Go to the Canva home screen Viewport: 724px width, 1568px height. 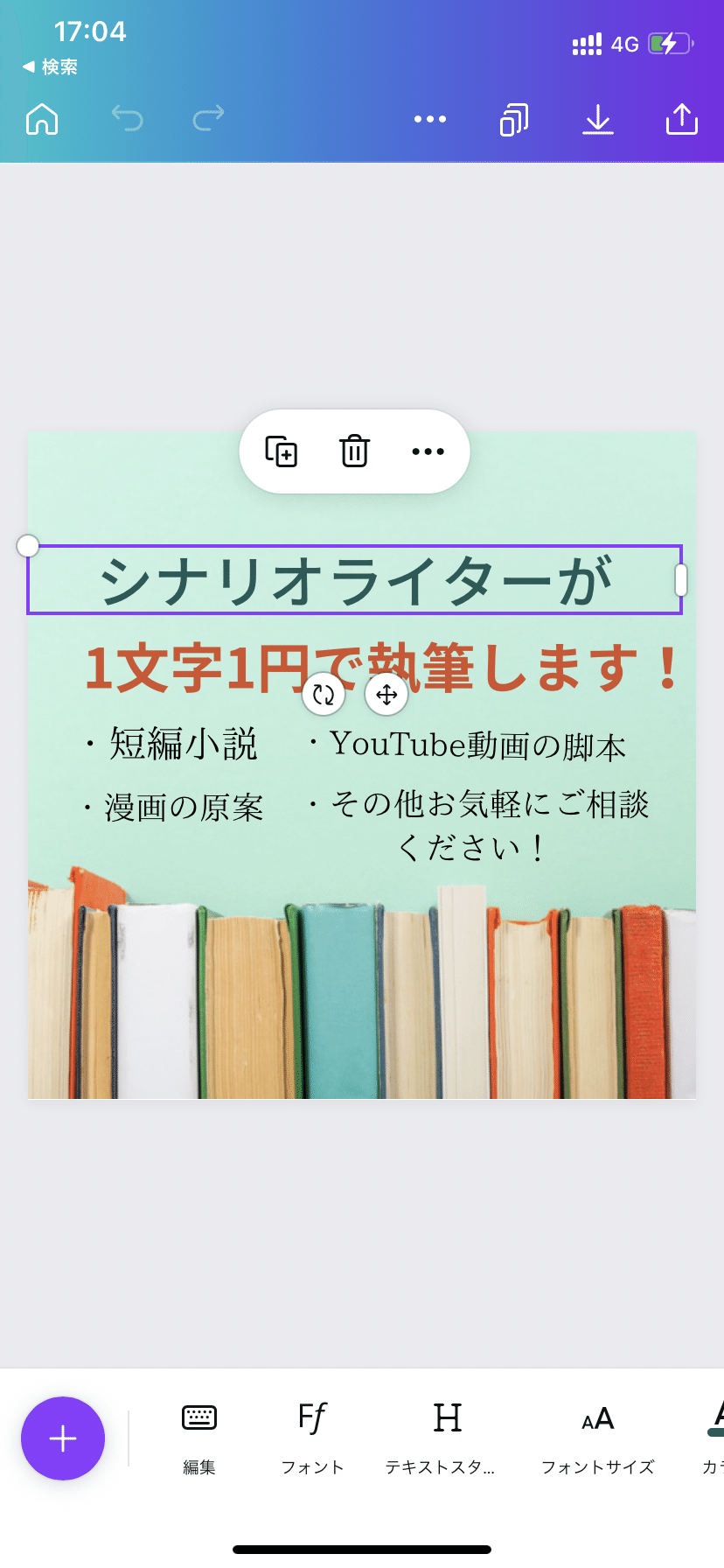point(42,119)
